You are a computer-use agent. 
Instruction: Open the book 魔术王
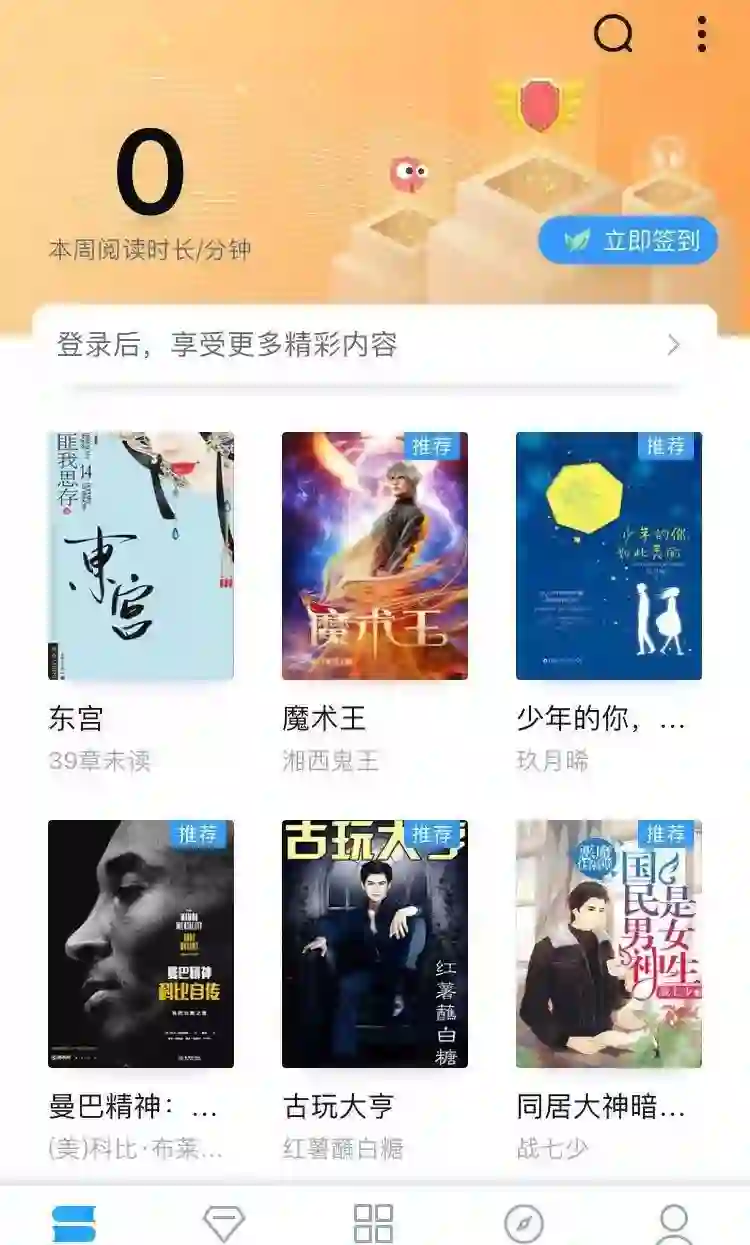375,556
